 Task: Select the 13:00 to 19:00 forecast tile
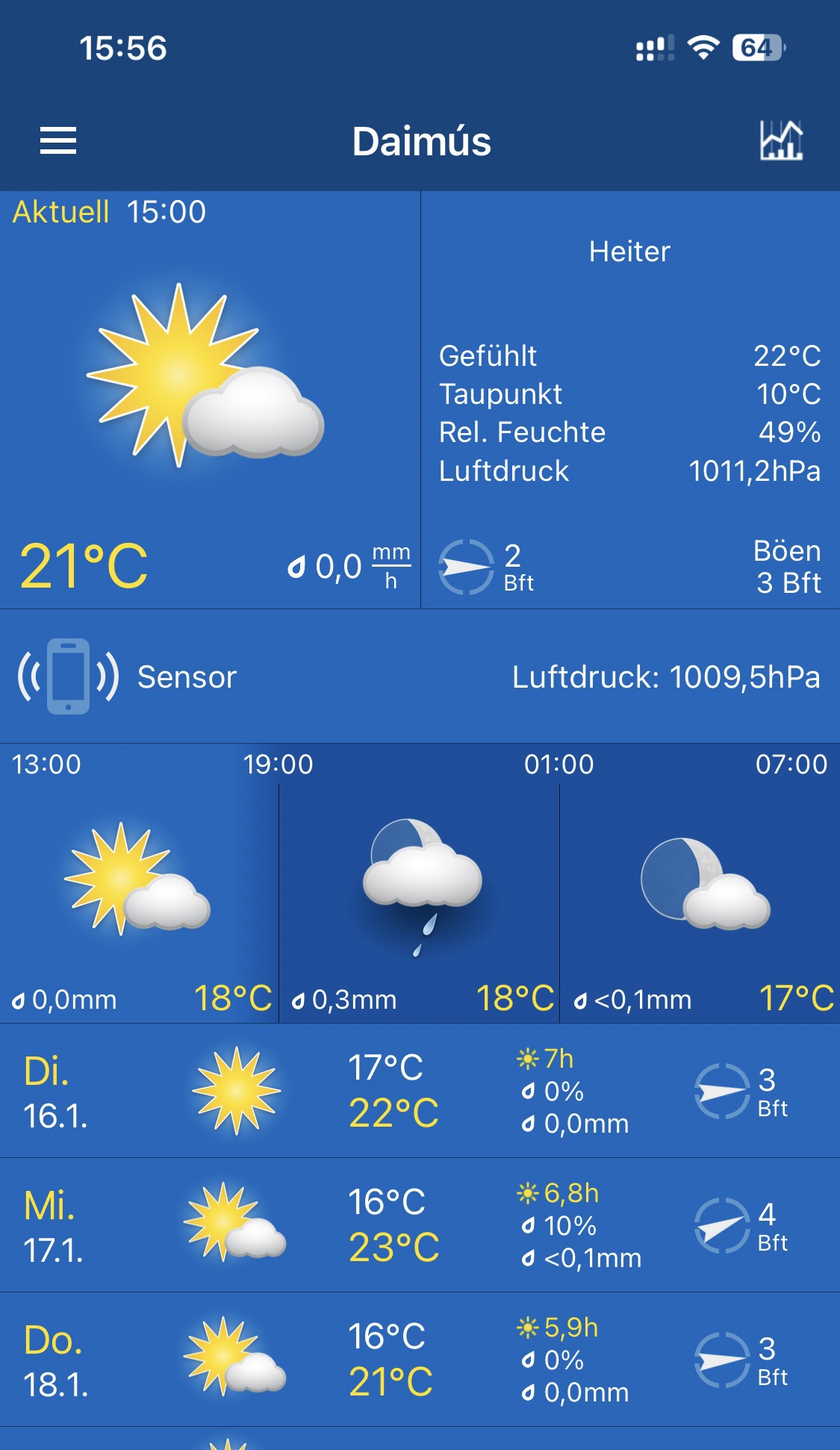pos(140,885)
